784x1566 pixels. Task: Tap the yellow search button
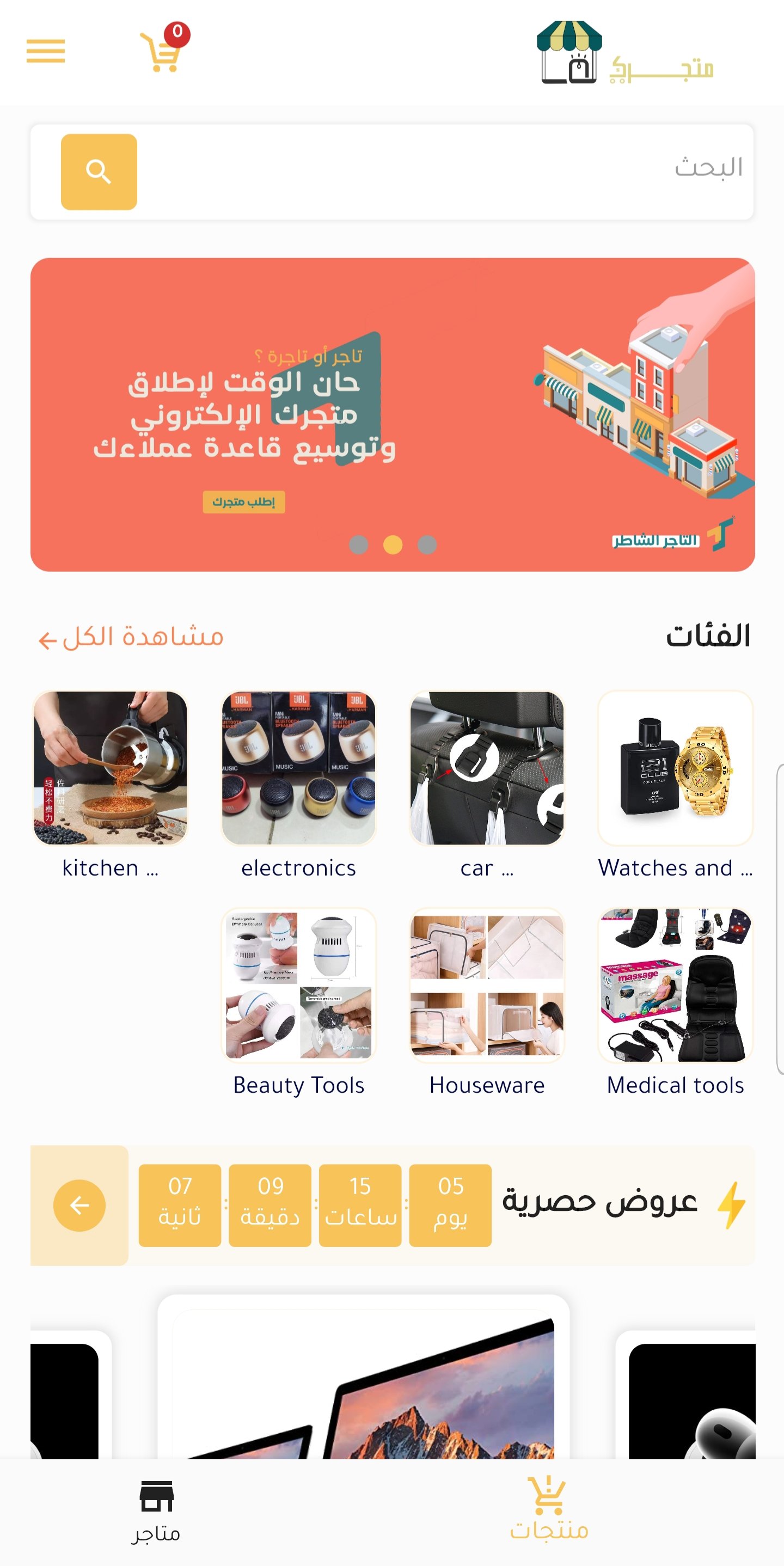click(99, 172)
